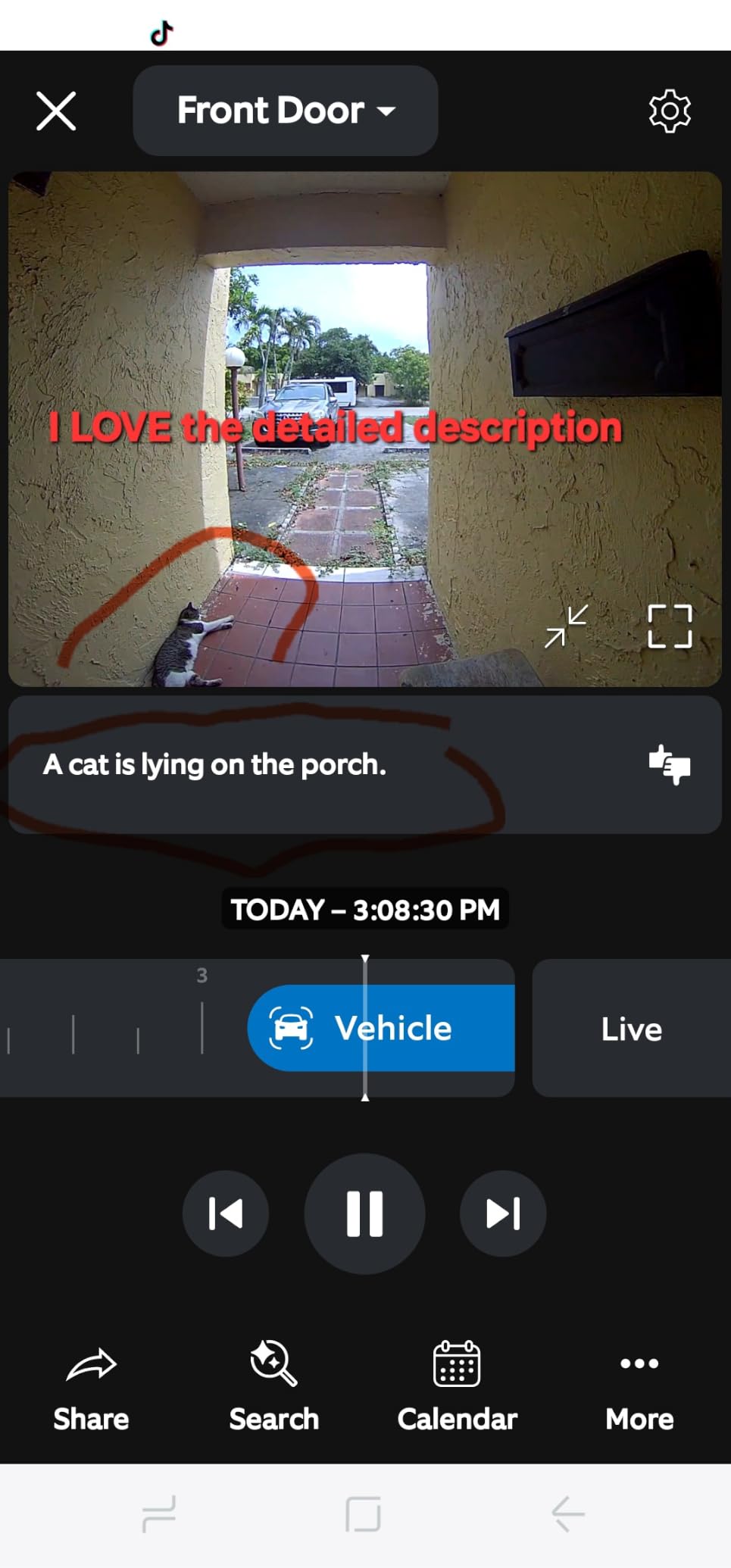Pause the video playback
Image resolution: width=731 pixels, height=1568 pixels.
click(364, 1213)
